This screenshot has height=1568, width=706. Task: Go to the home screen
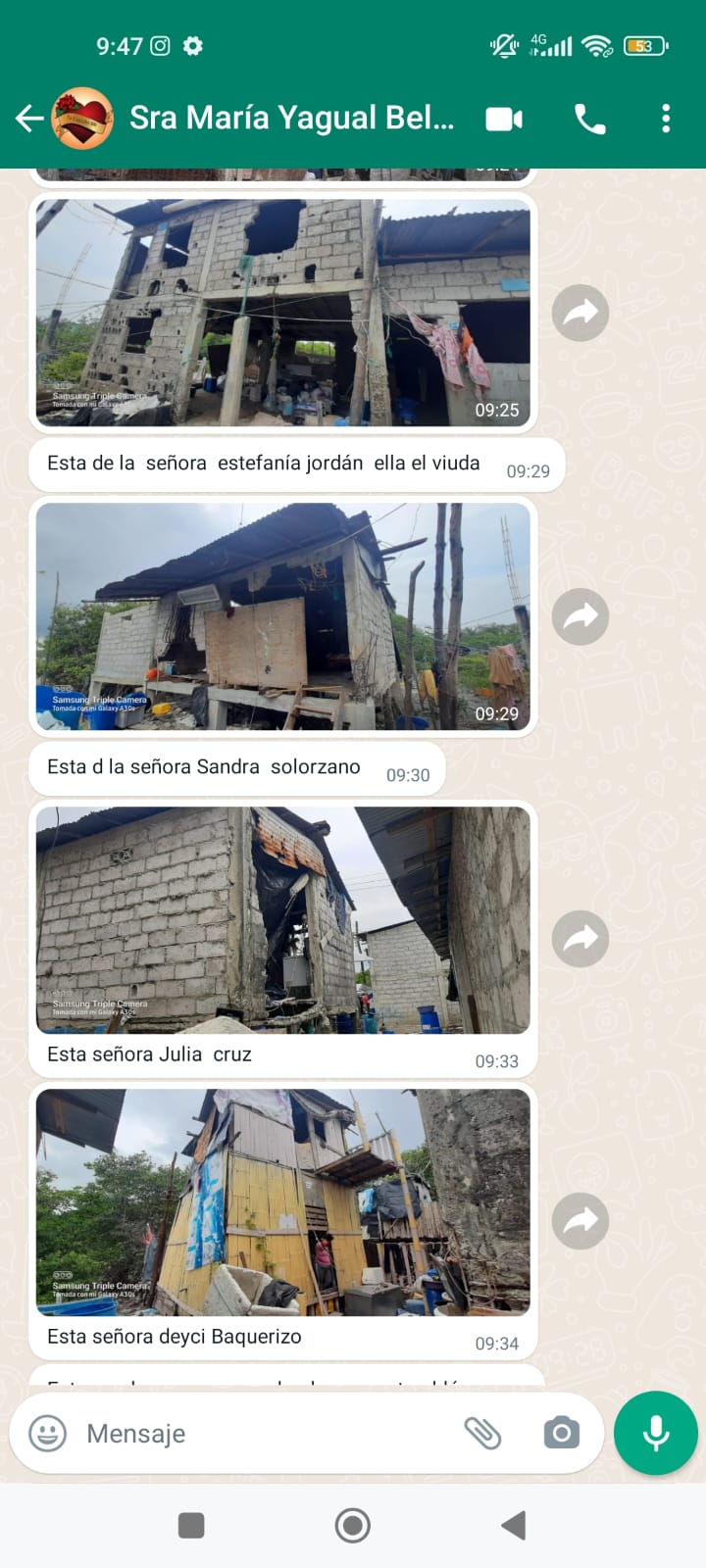click(x=353, y=1525)
